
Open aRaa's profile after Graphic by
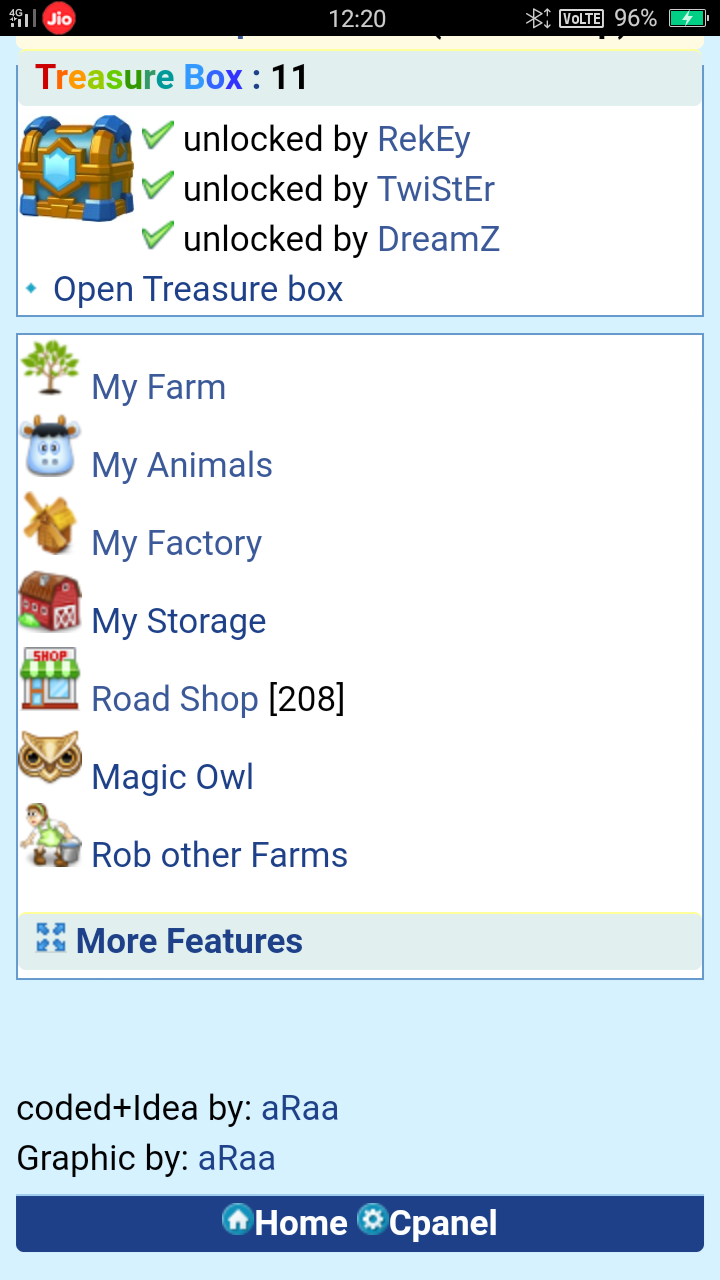(x=236, y=1158)
